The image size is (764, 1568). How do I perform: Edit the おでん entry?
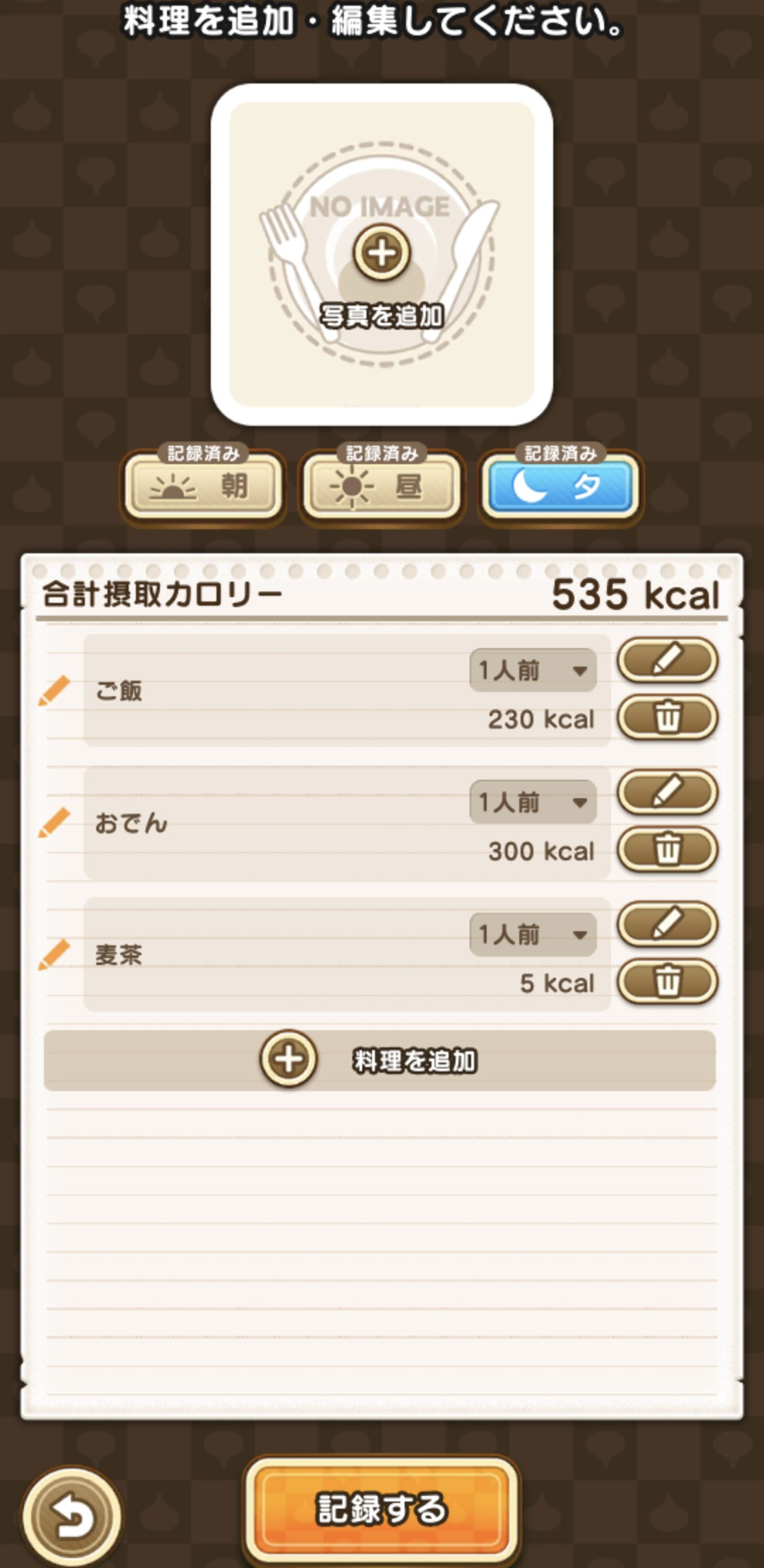[667, 792]
